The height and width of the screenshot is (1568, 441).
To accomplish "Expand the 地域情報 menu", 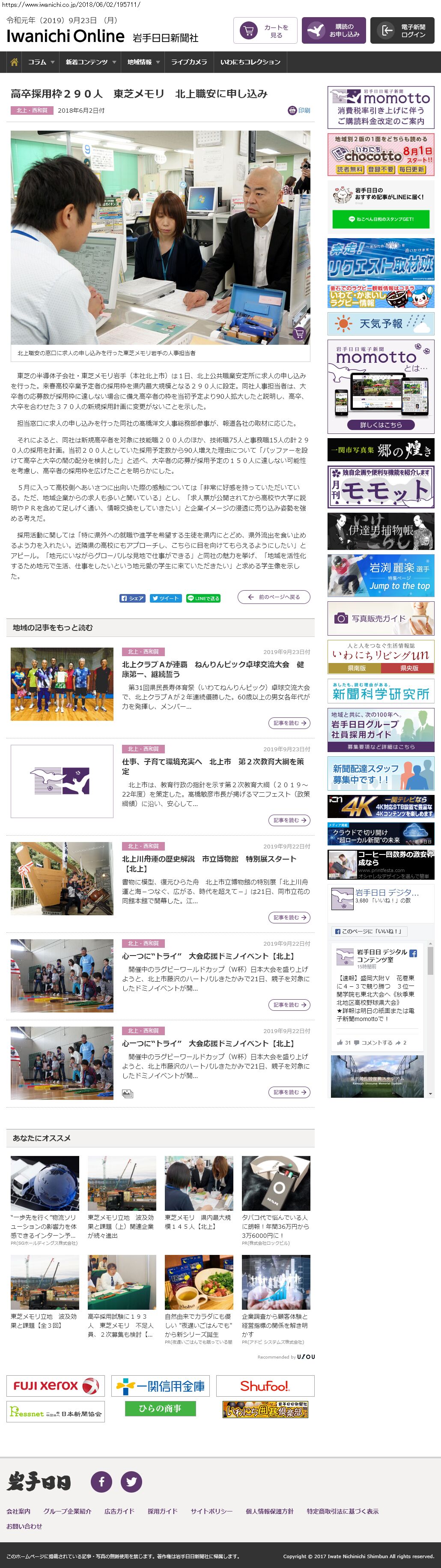I will (143, 62).
